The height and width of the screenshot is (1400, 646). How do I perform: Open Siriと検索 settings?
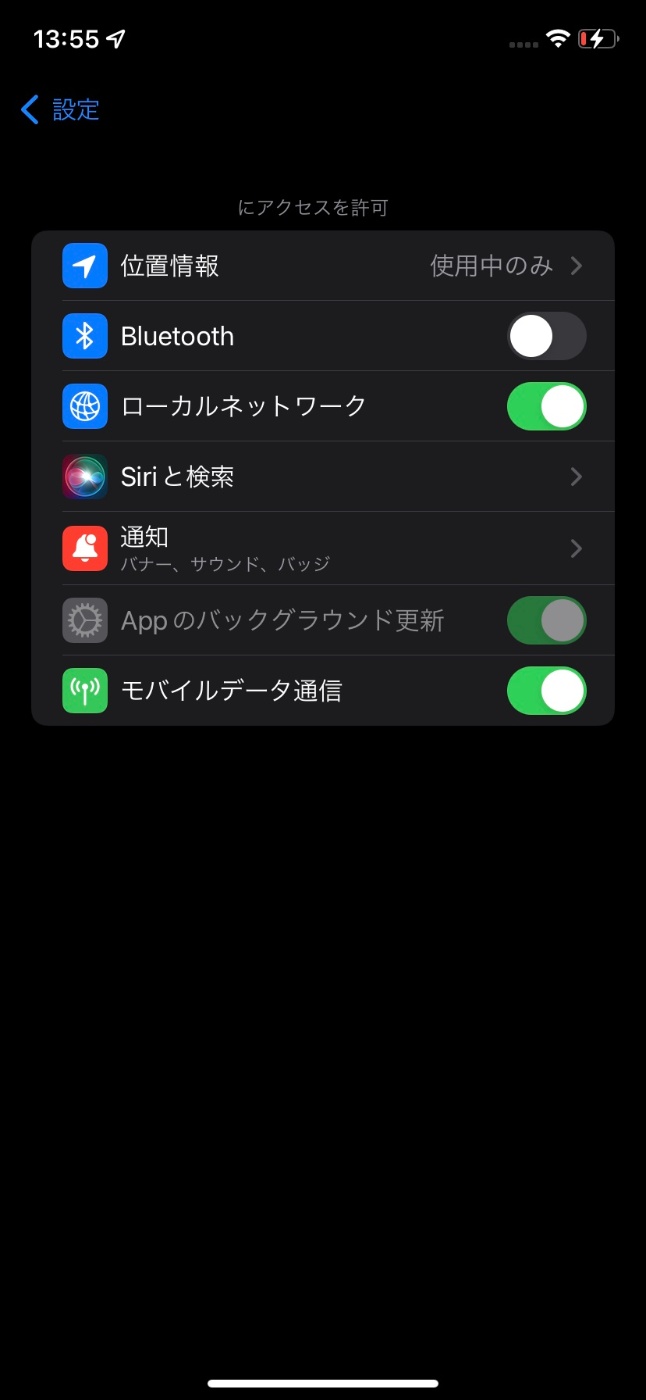click(323, 477)
